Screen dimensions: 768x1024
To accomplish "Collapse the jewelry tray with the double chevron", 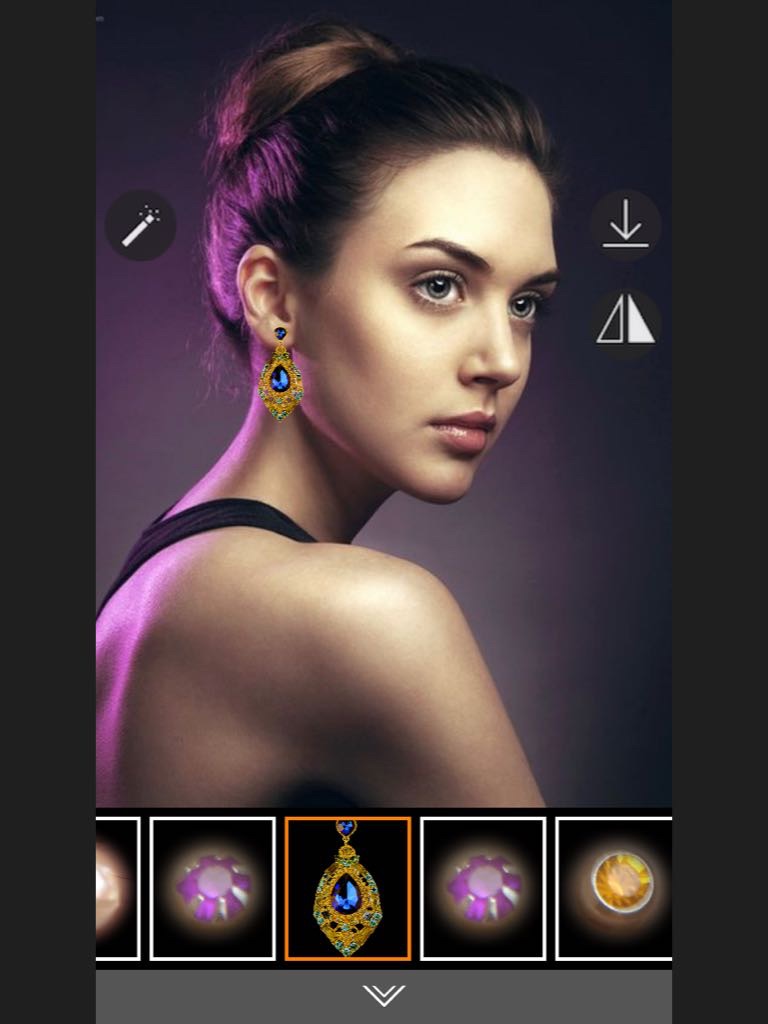I will pos(384,995).
